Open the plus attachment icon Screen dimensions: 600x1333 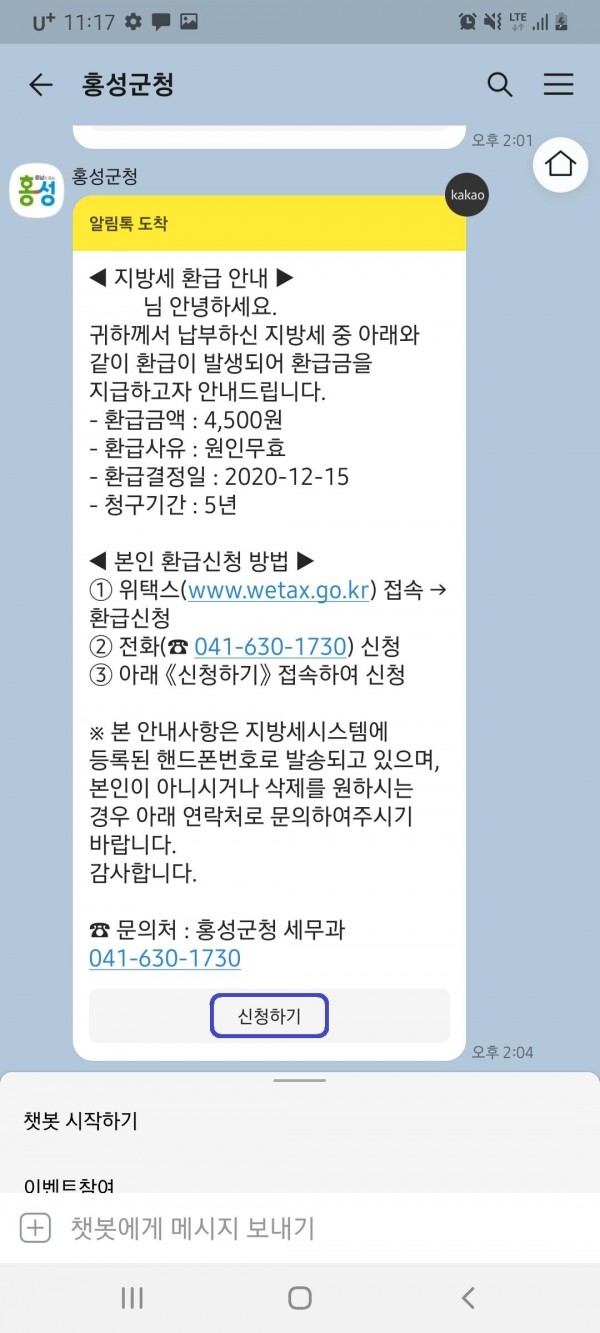pos(36,1228)
